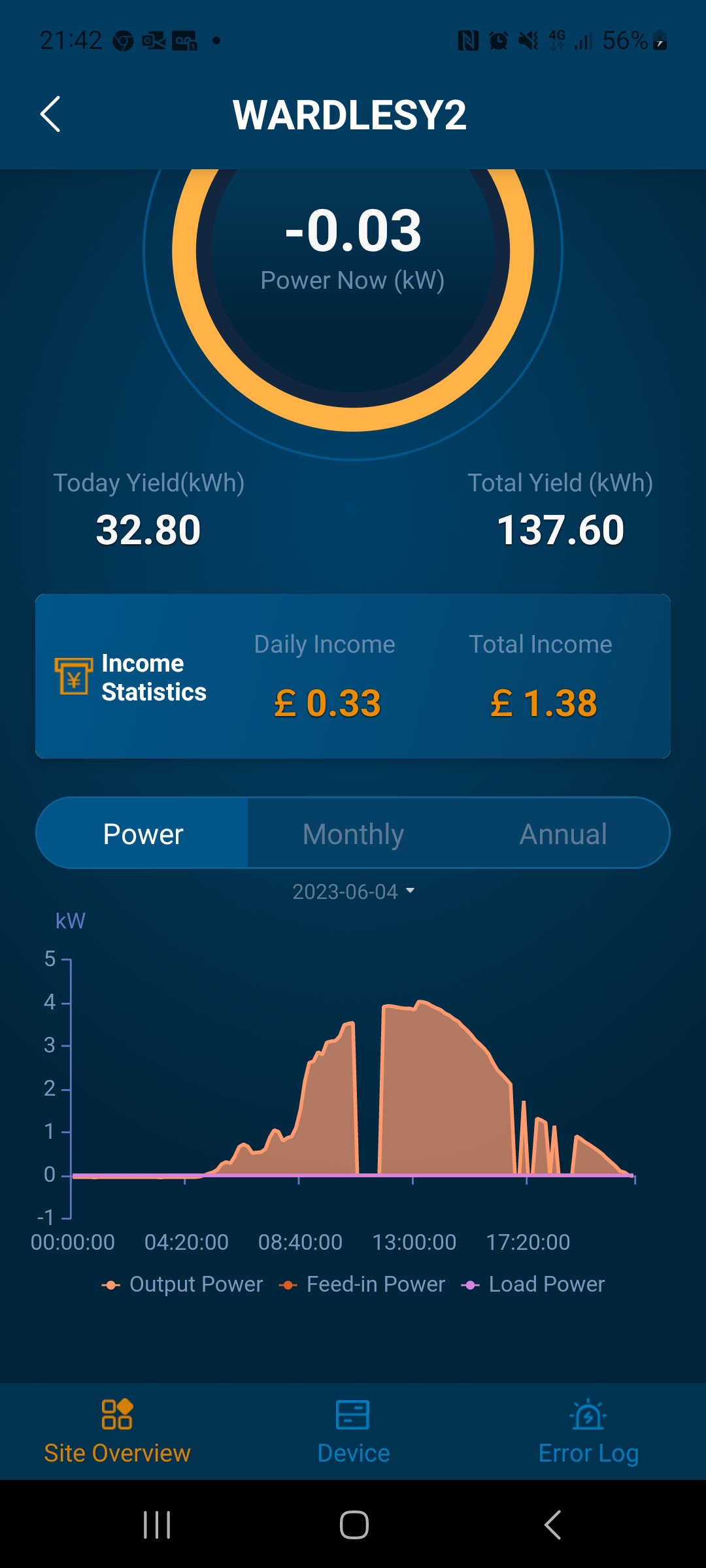Go back using the header arrow
This screenshot has height=1568, width=706.
50,114
